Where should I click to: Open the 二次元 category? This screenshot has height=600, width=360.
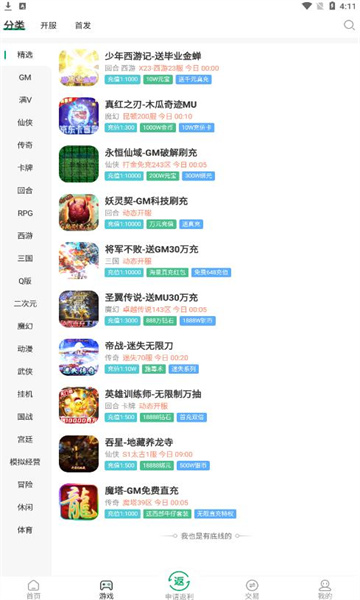pos(25,303)
